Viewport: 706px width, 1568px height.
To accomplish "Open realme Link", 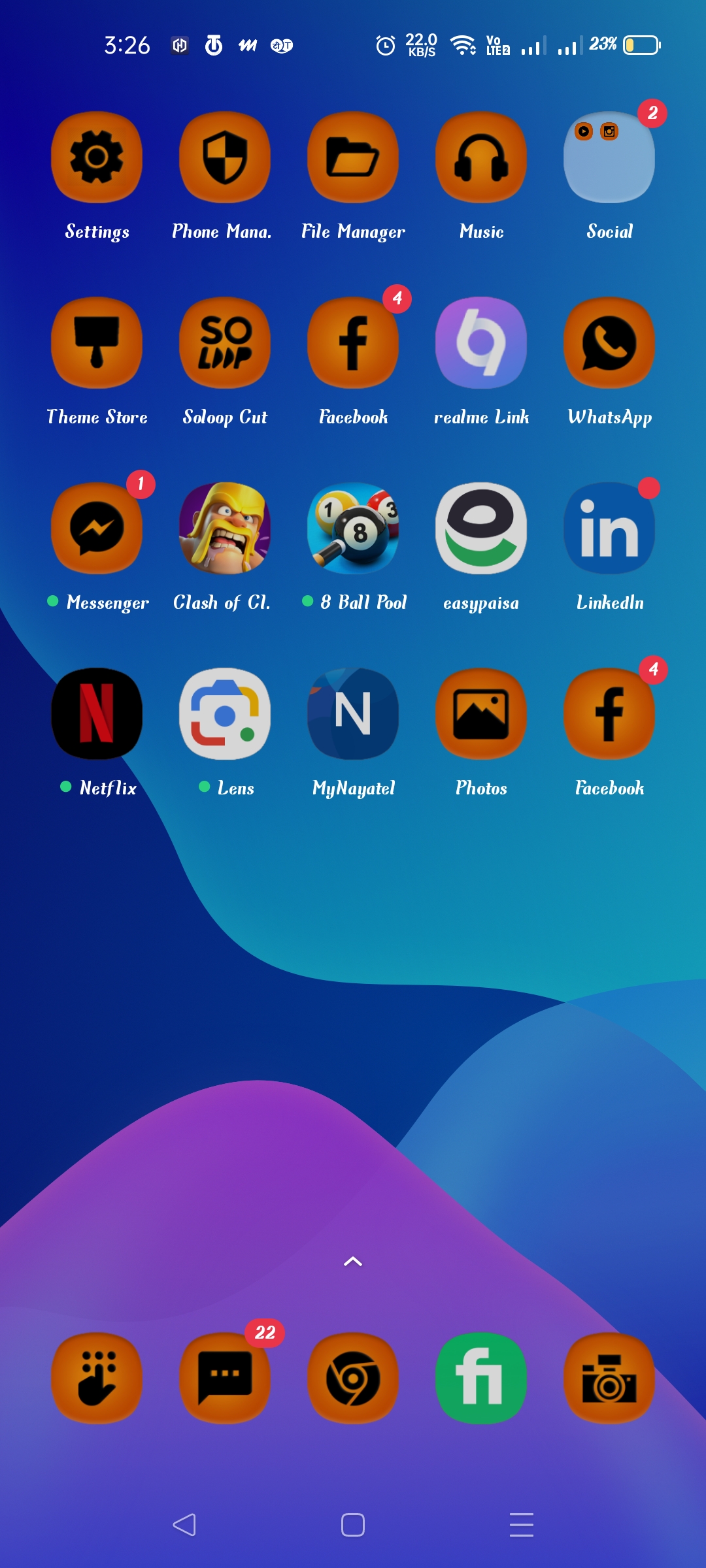I will [481, 343].
